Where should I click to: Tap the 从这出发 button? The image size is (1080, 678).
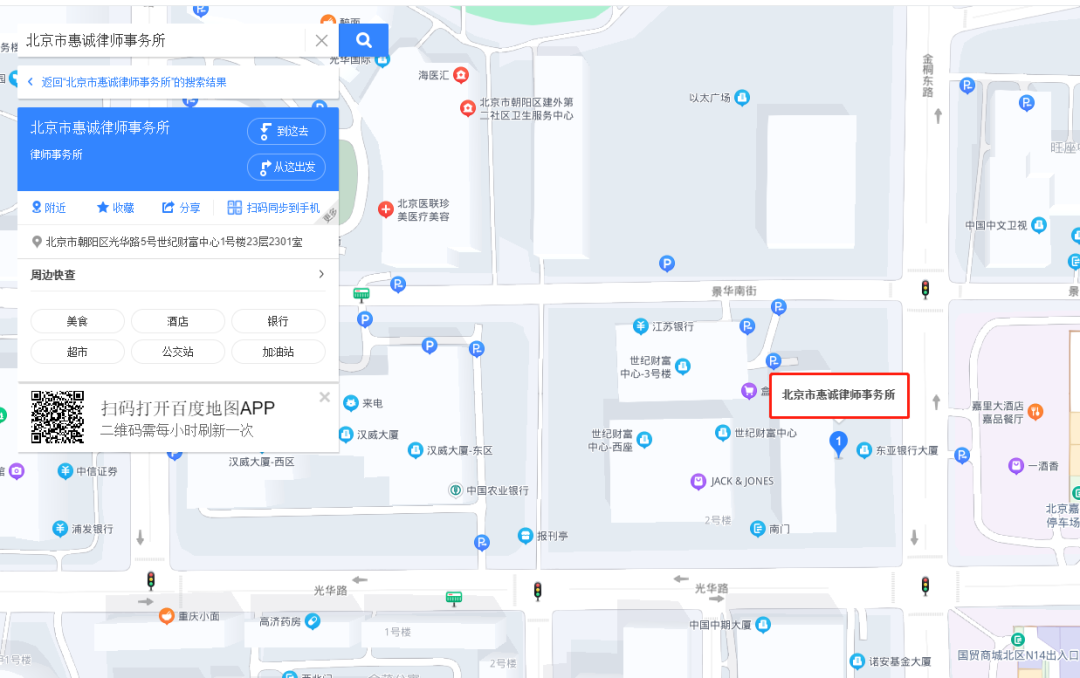286,167
